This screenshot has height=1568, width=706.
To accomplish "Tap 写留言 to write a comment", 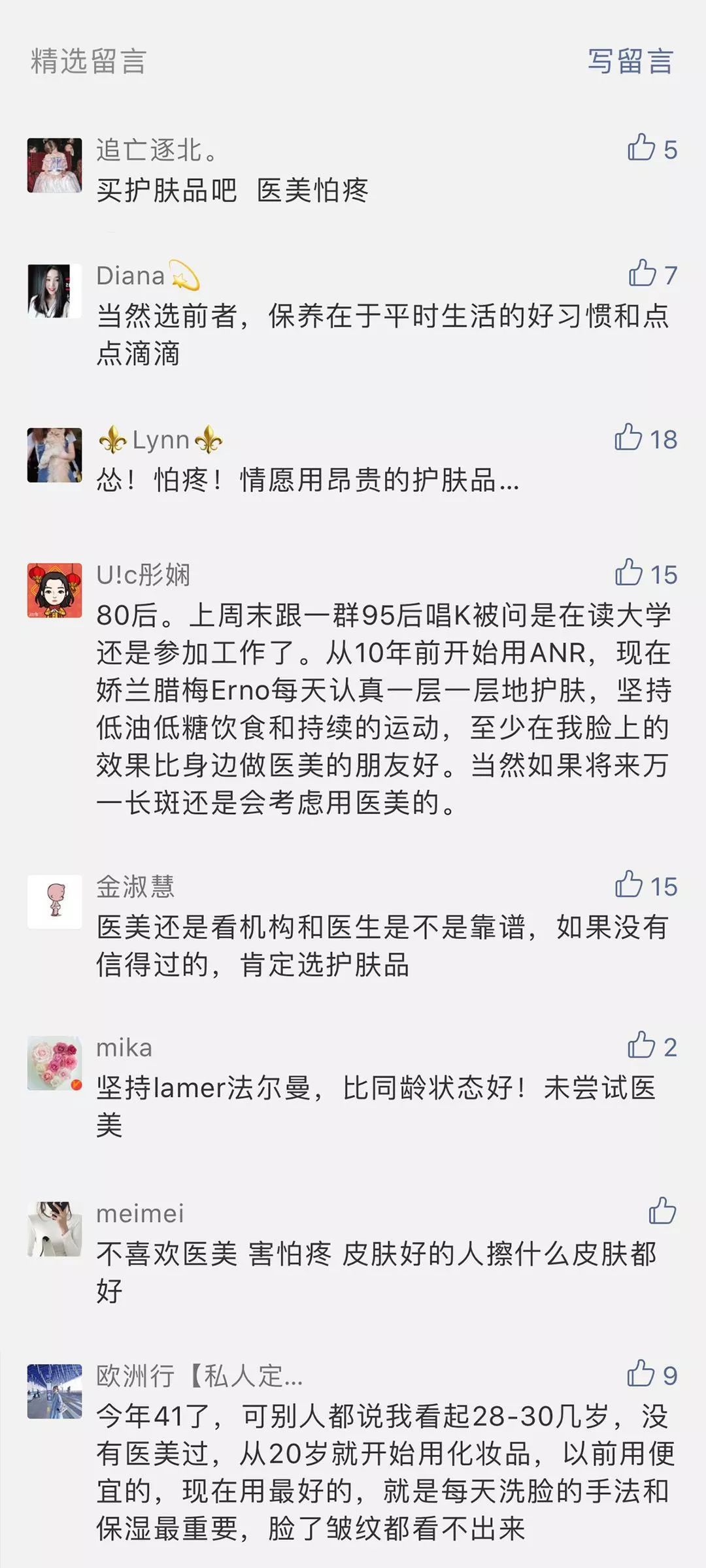I will click(630, 61).
